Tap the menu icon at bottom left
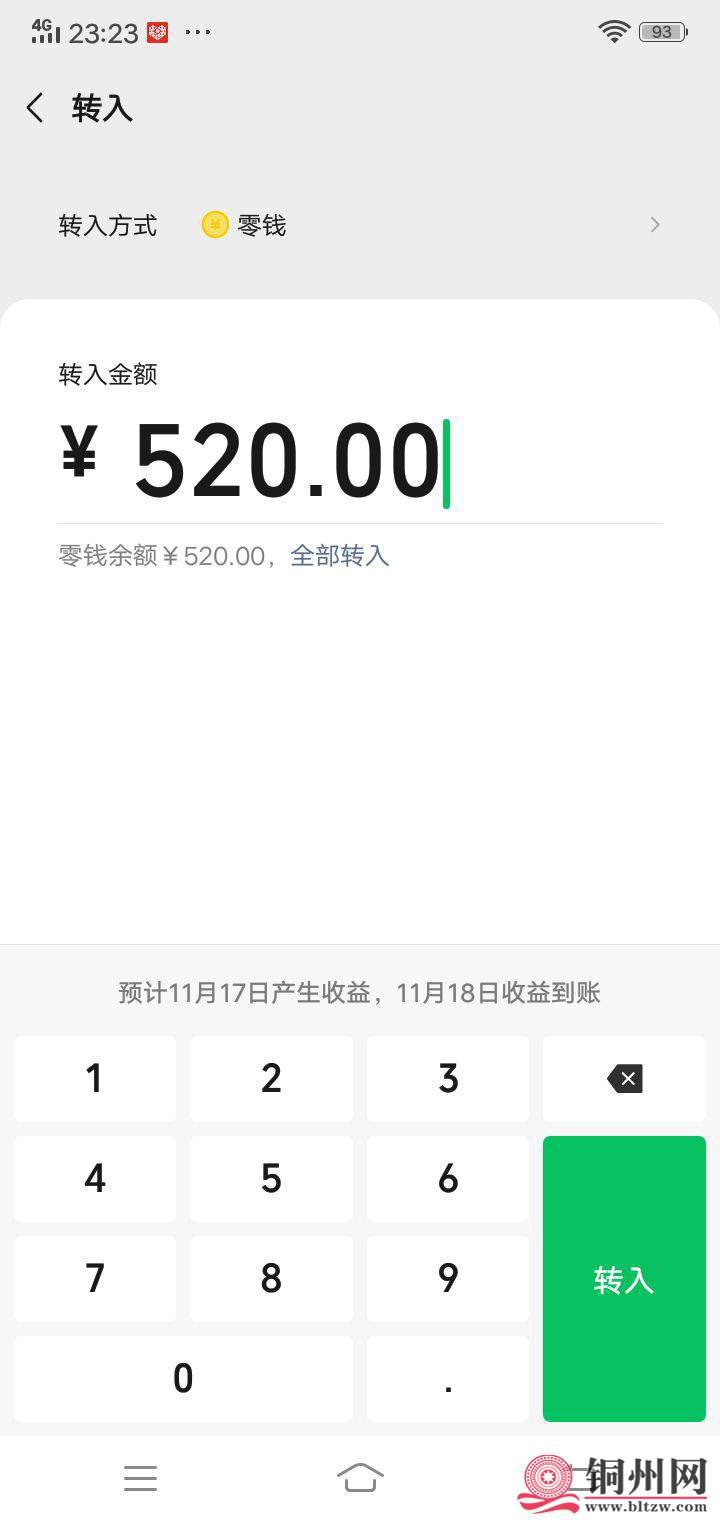 click(x=140, y=1478)
